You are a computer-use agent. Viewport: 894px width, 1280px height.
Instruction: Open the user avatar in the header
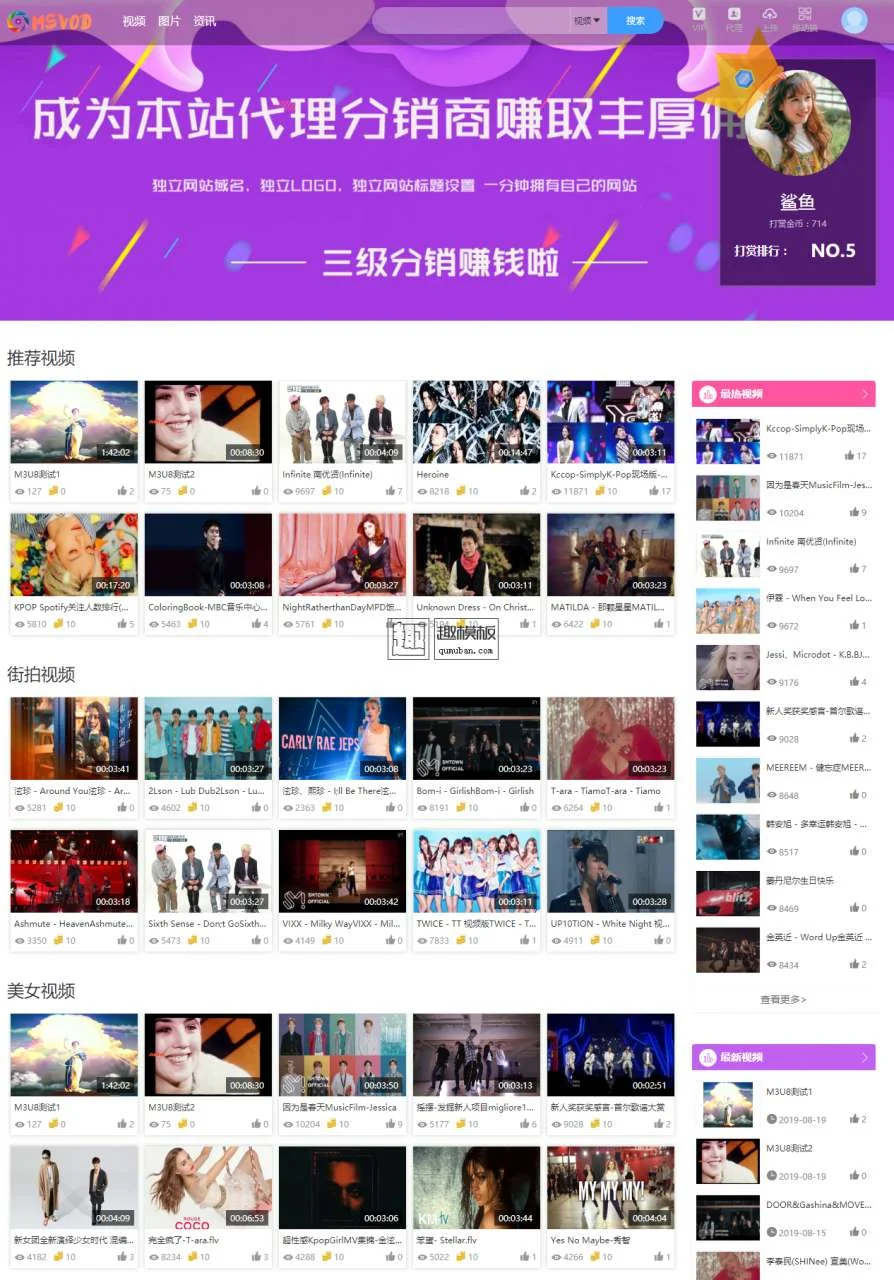tap(854, 20)
